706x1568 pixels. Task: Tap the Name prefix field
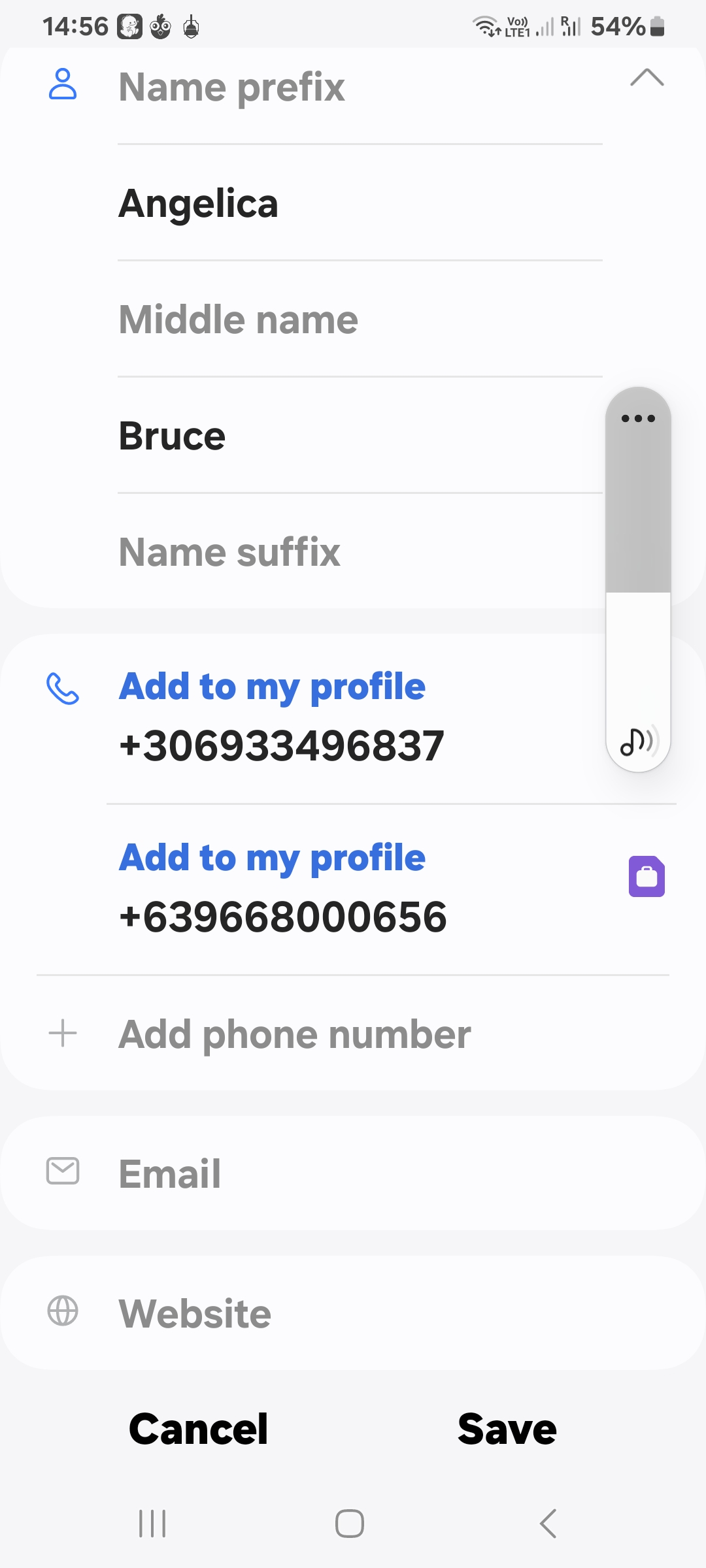click(x=360, y=87)
